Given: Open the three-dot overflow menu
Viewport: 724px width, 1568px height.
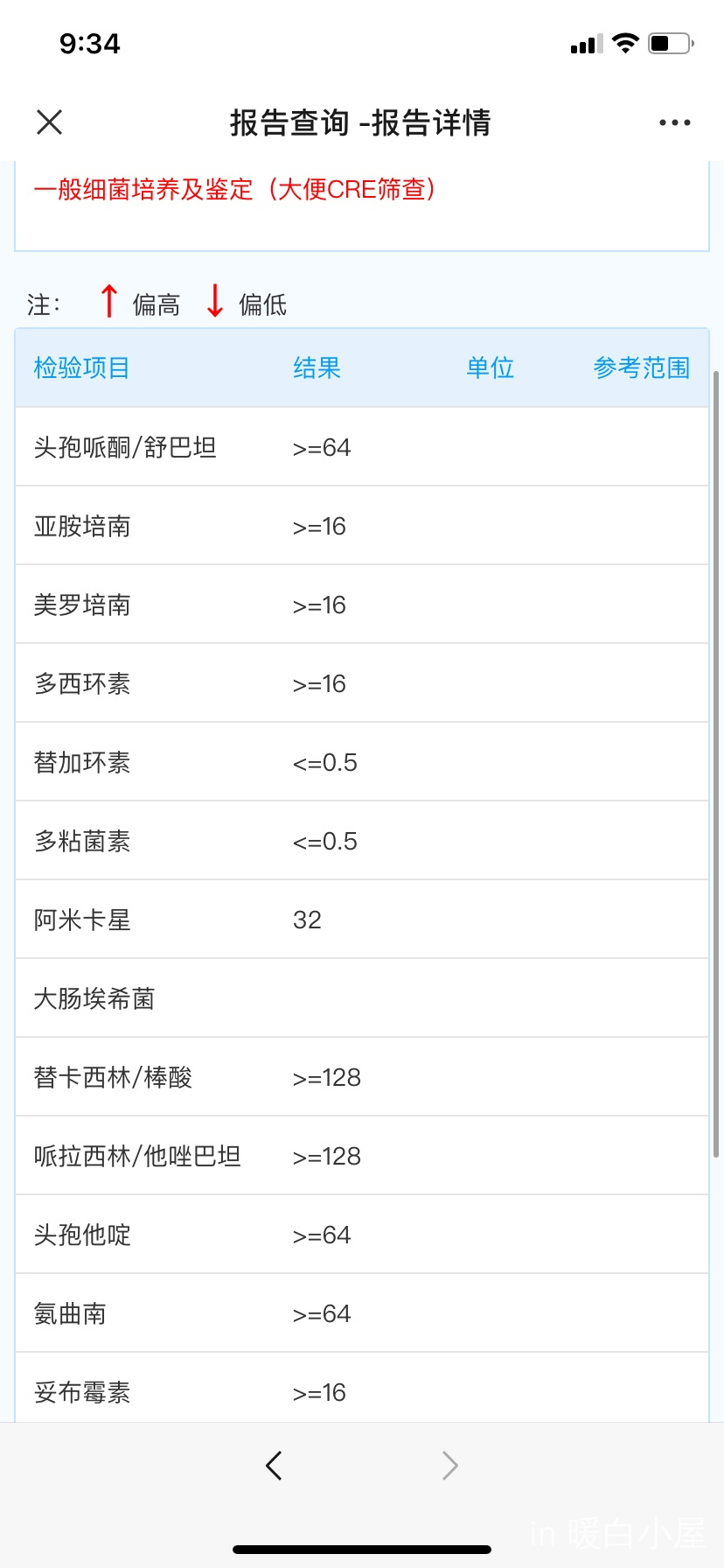Looking at the screenshot, I should [x=674, y=122].
